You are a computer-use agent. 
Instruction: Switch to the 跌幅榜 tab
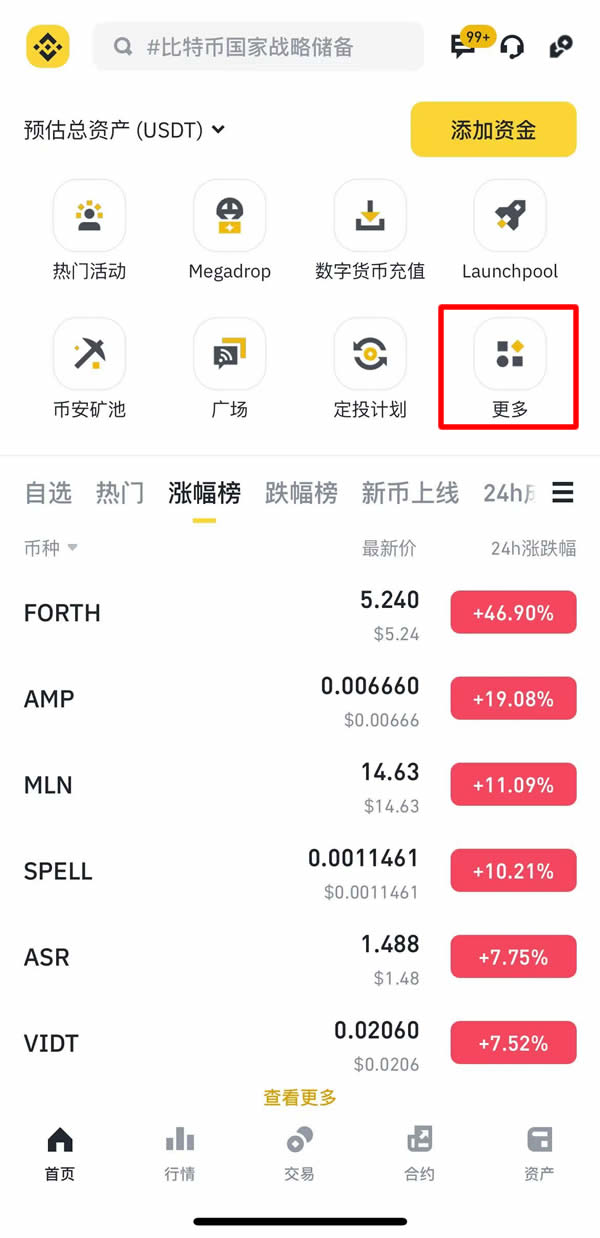point(301,493)
